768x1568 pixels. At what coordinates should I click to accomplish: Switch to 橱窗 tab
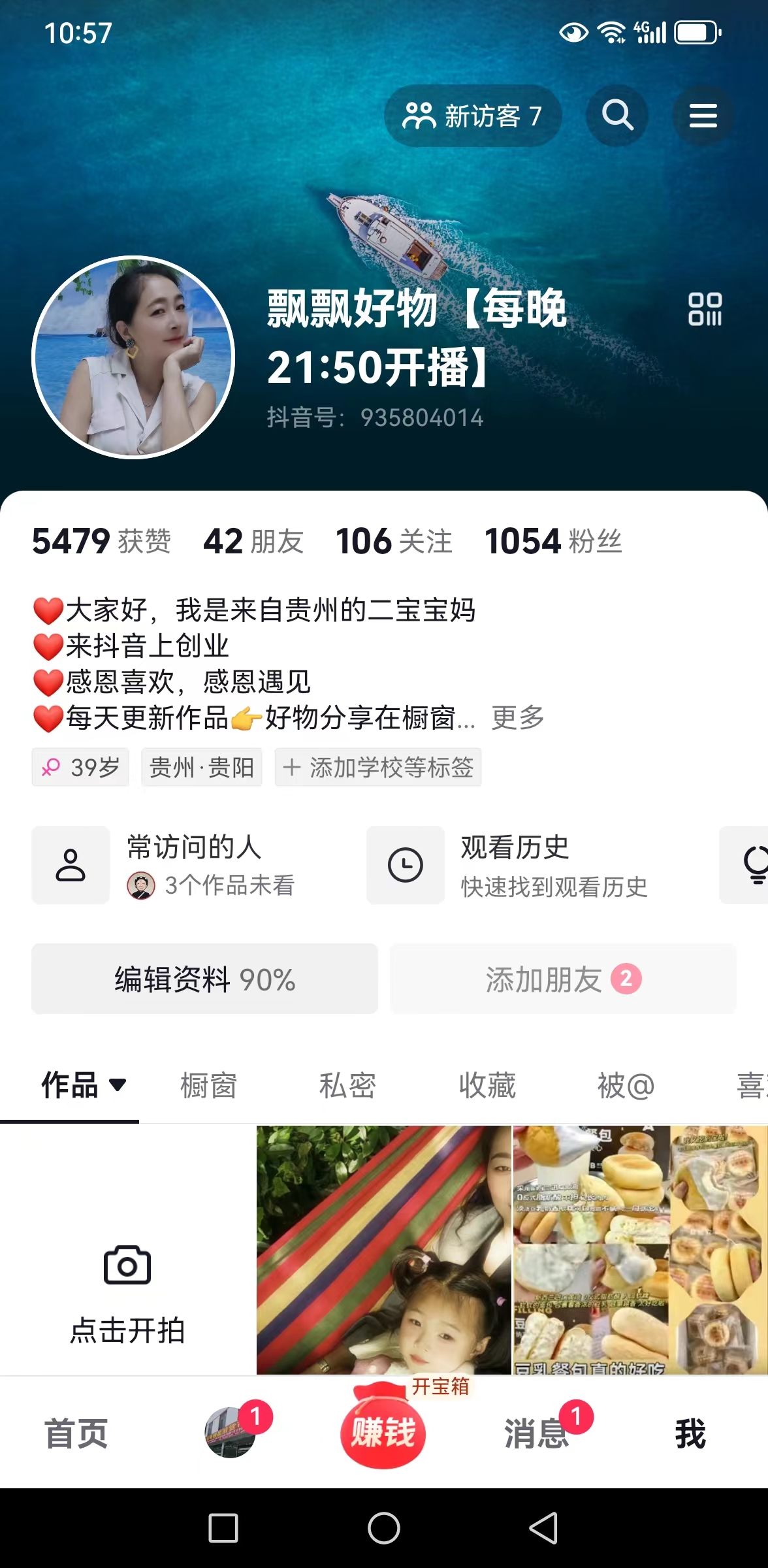click(208, 1086)
